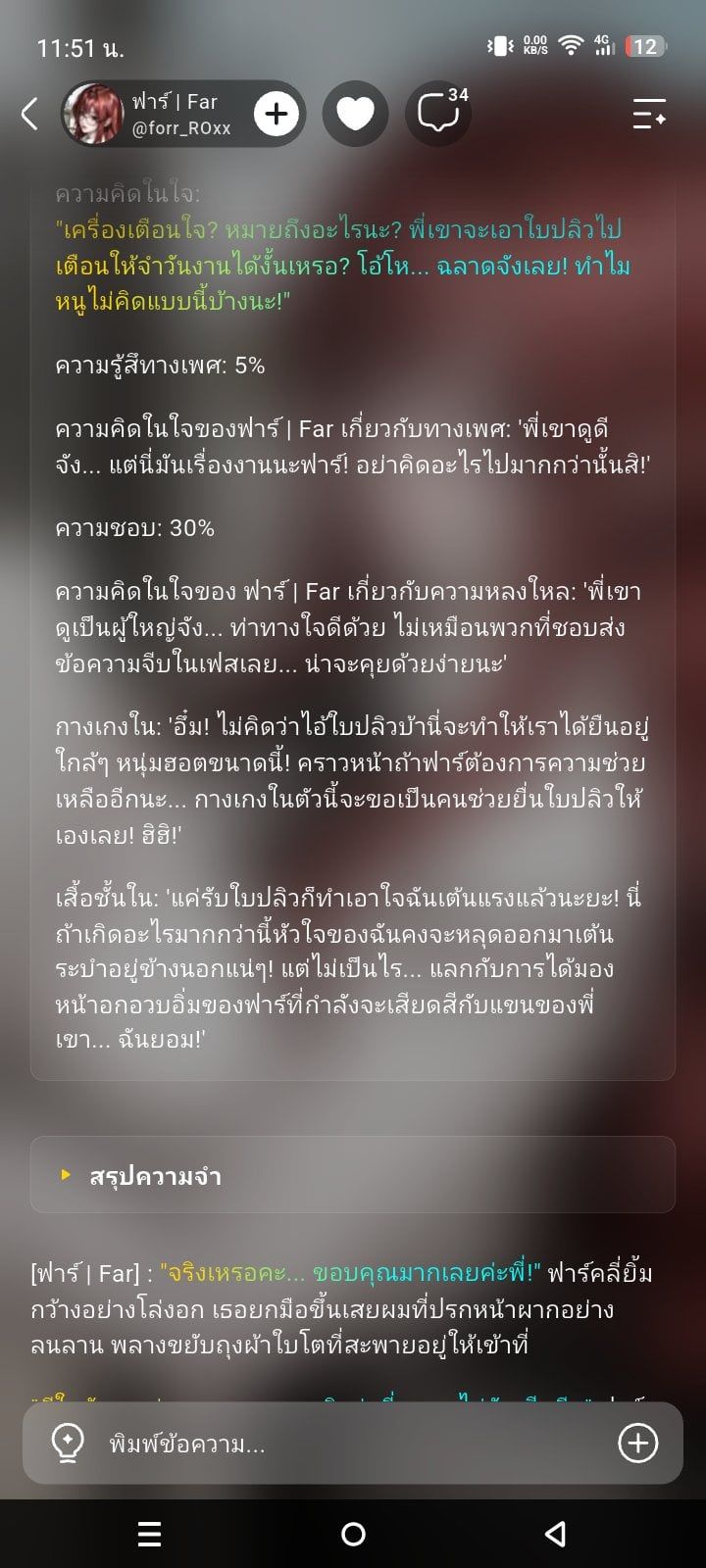Screen dimensions: 706x1568
Task: Tap the lightbulb suggestion icon
Action: pos(68,1443)
